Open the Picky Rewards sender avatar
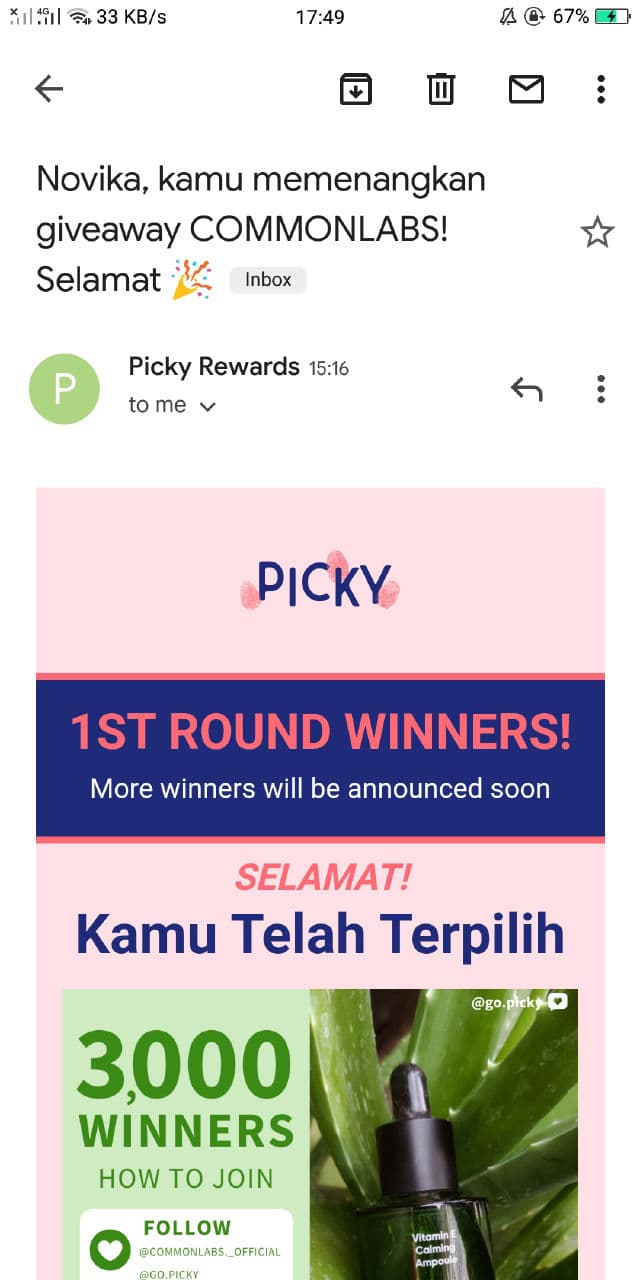Image resolution: width=640 pixels, height=1280 pixels. point(65,389)
